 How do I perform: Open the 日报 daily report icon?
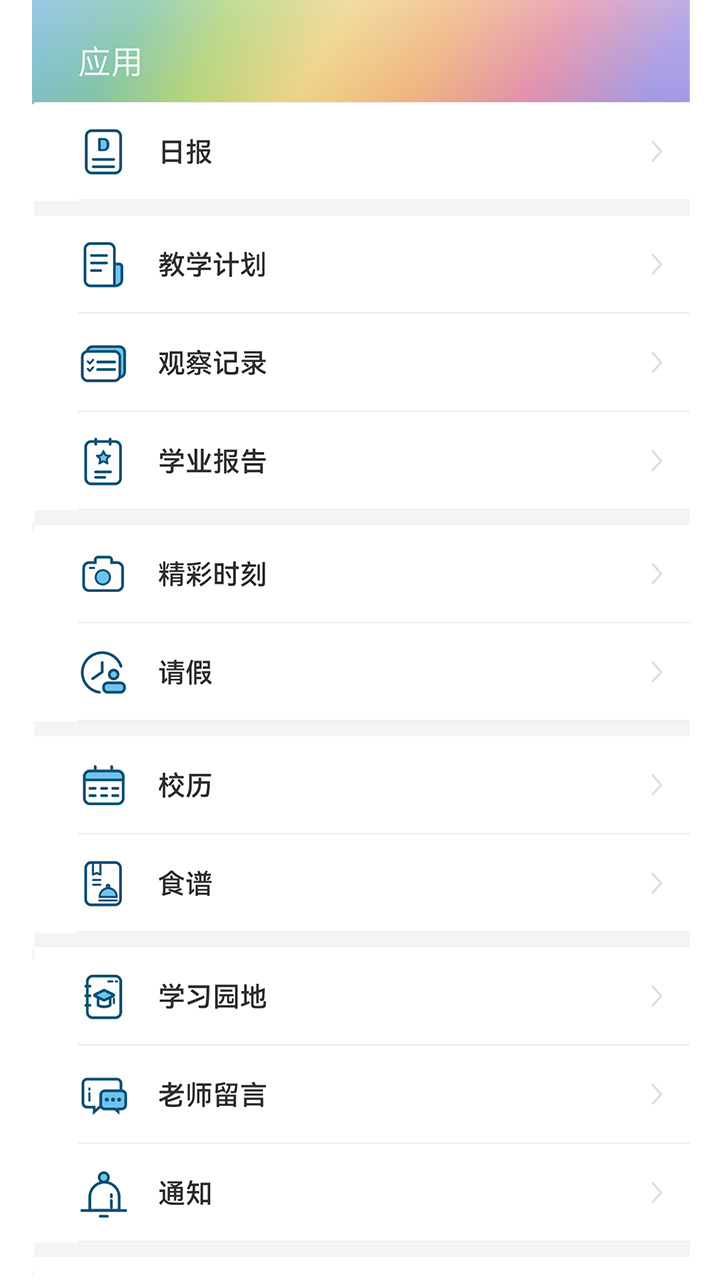102,151
